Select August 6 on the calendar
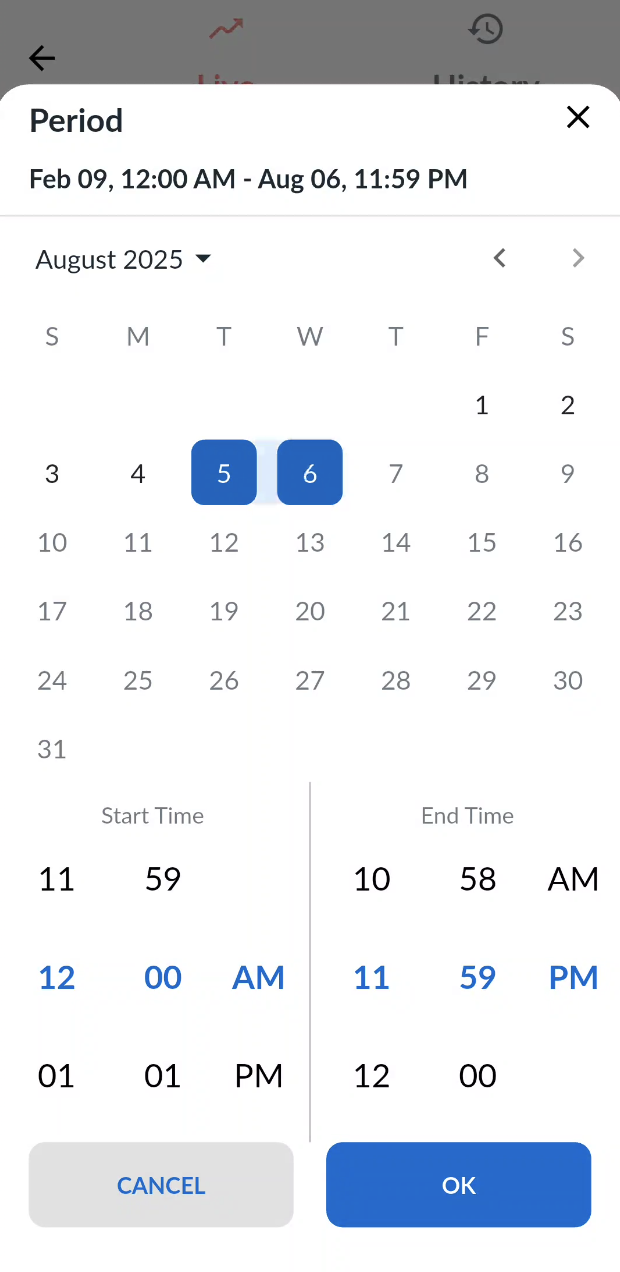 coord(310,473)
